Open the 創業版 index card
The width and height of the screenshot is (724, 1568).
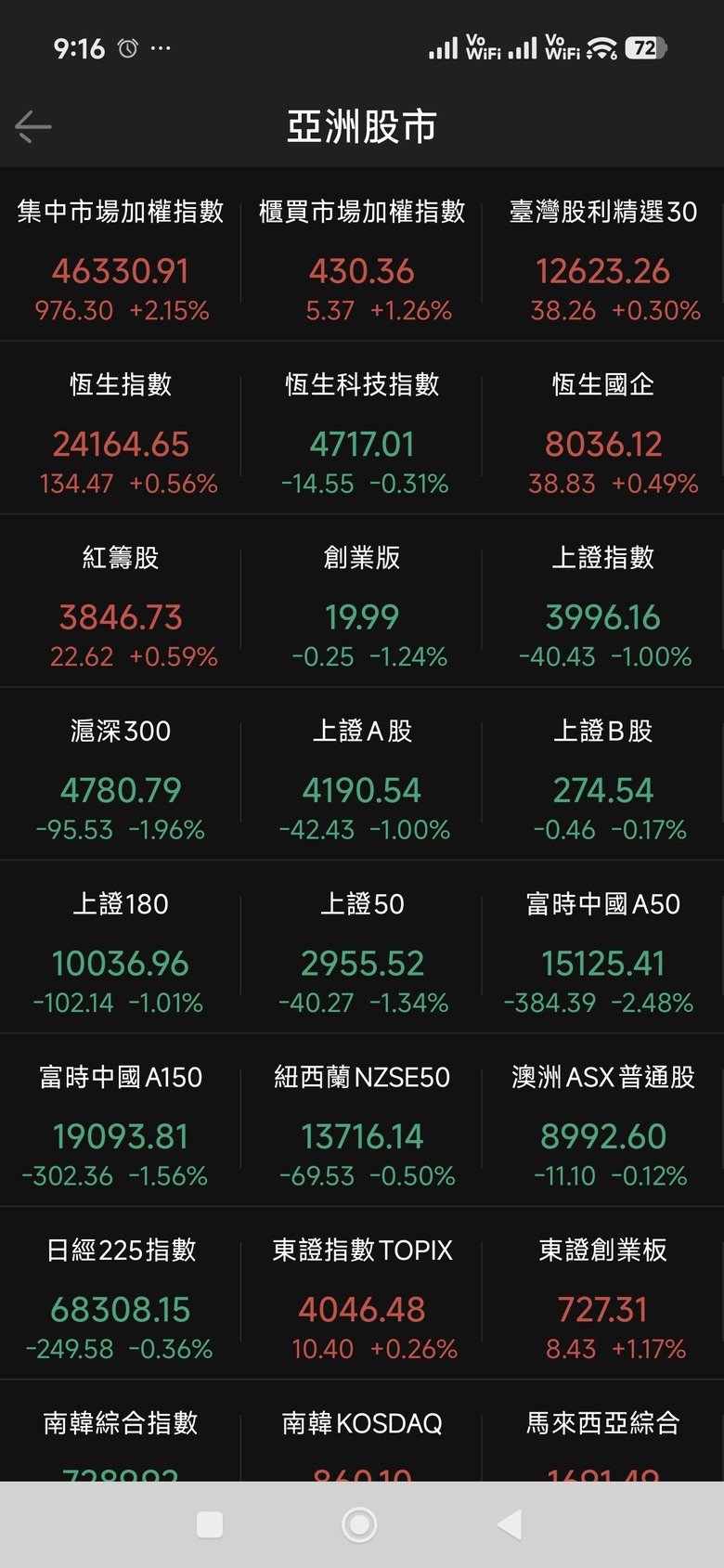point(362,601)
